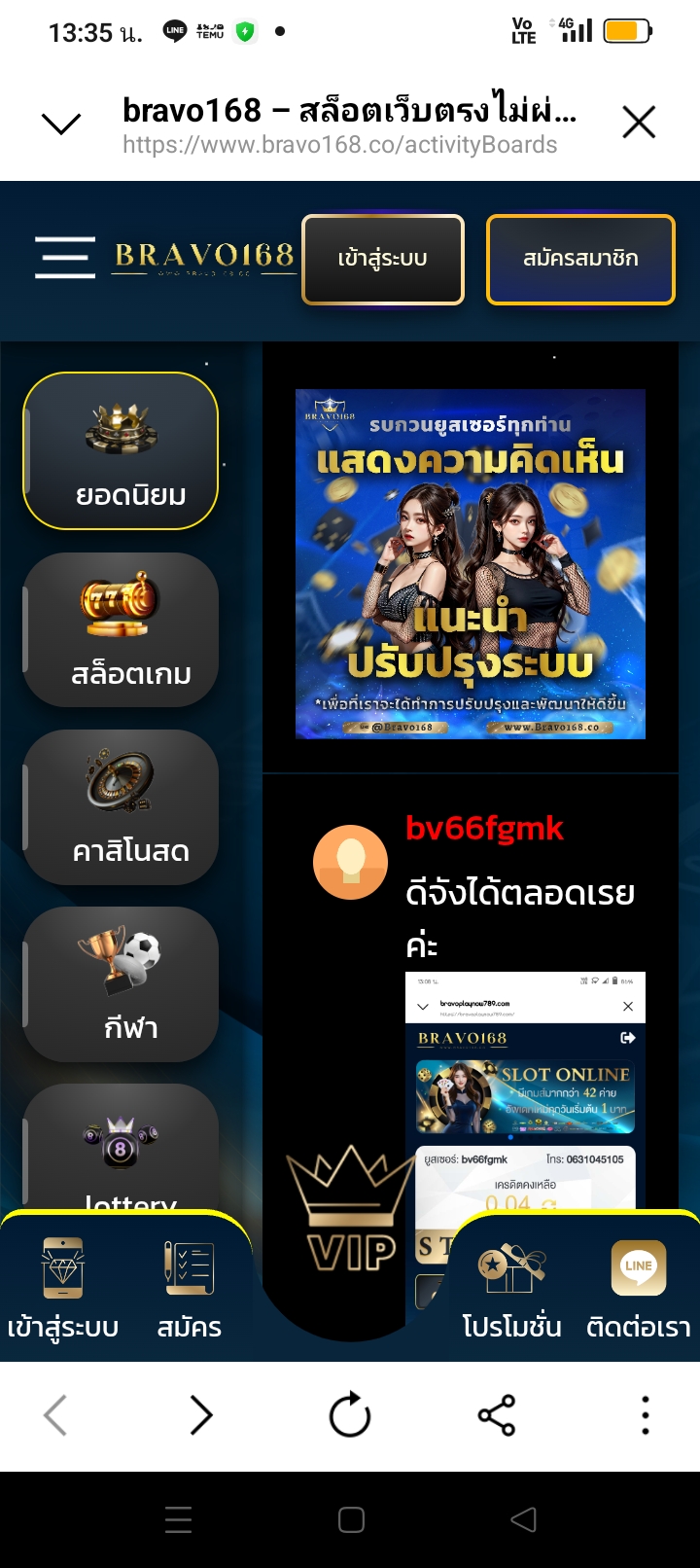Close the in-app browser window
This screenshot has height=1568, width=700.
pos(639,123)
